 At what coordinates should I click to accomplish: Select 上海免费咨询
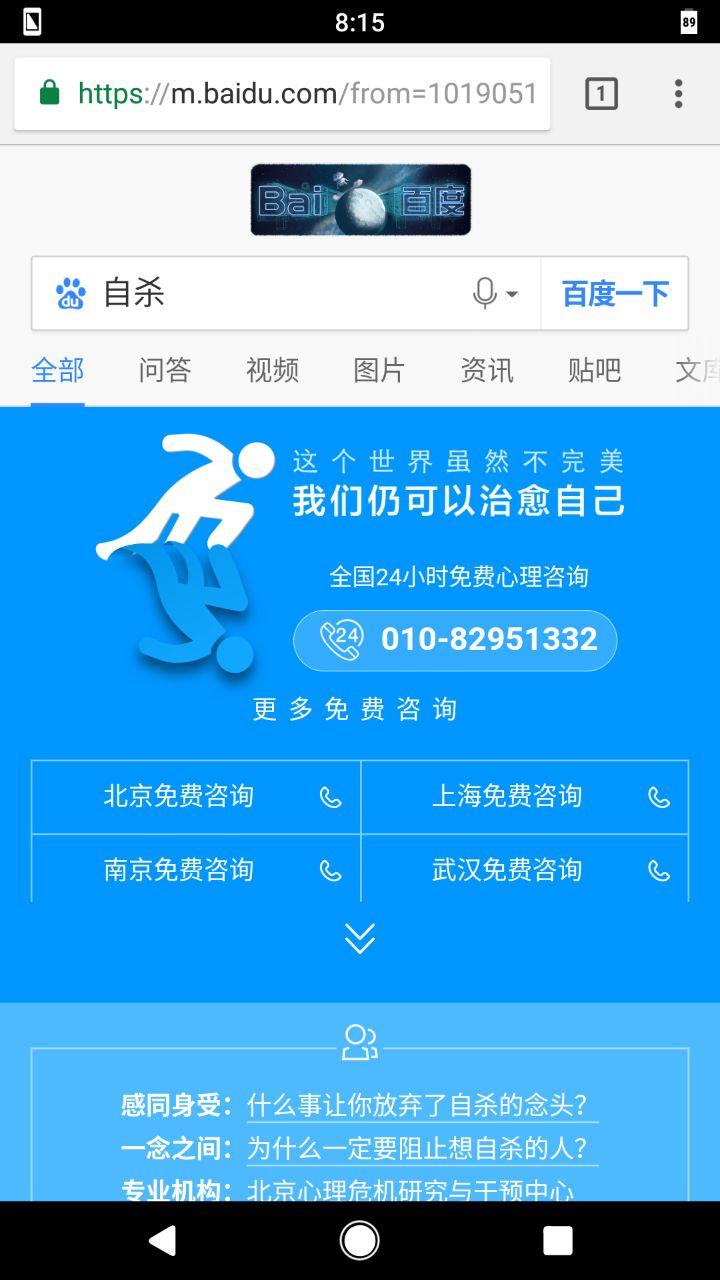pos(524,797)
